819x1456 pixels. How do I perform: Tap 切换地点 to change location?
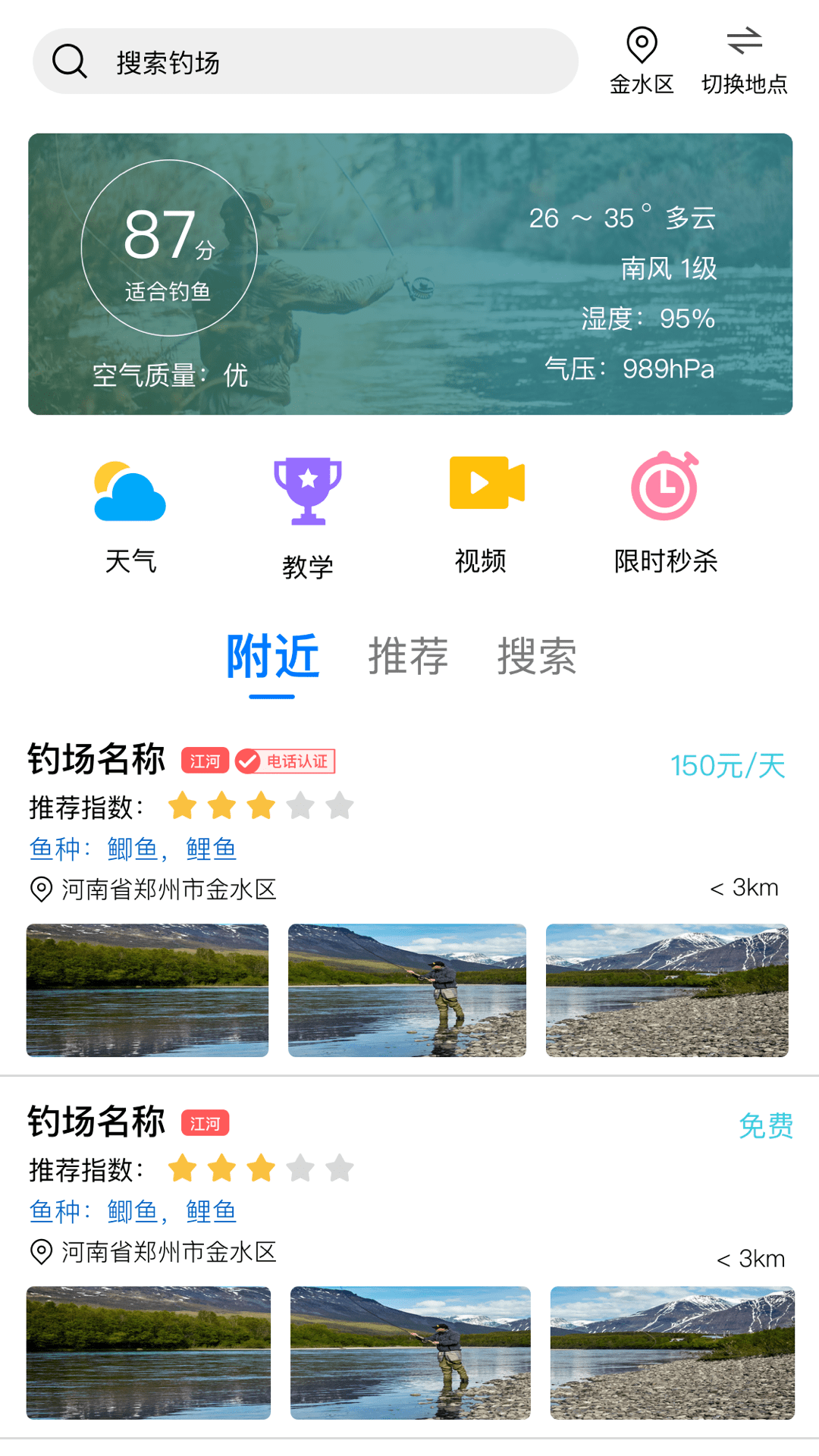coord(744,61)
